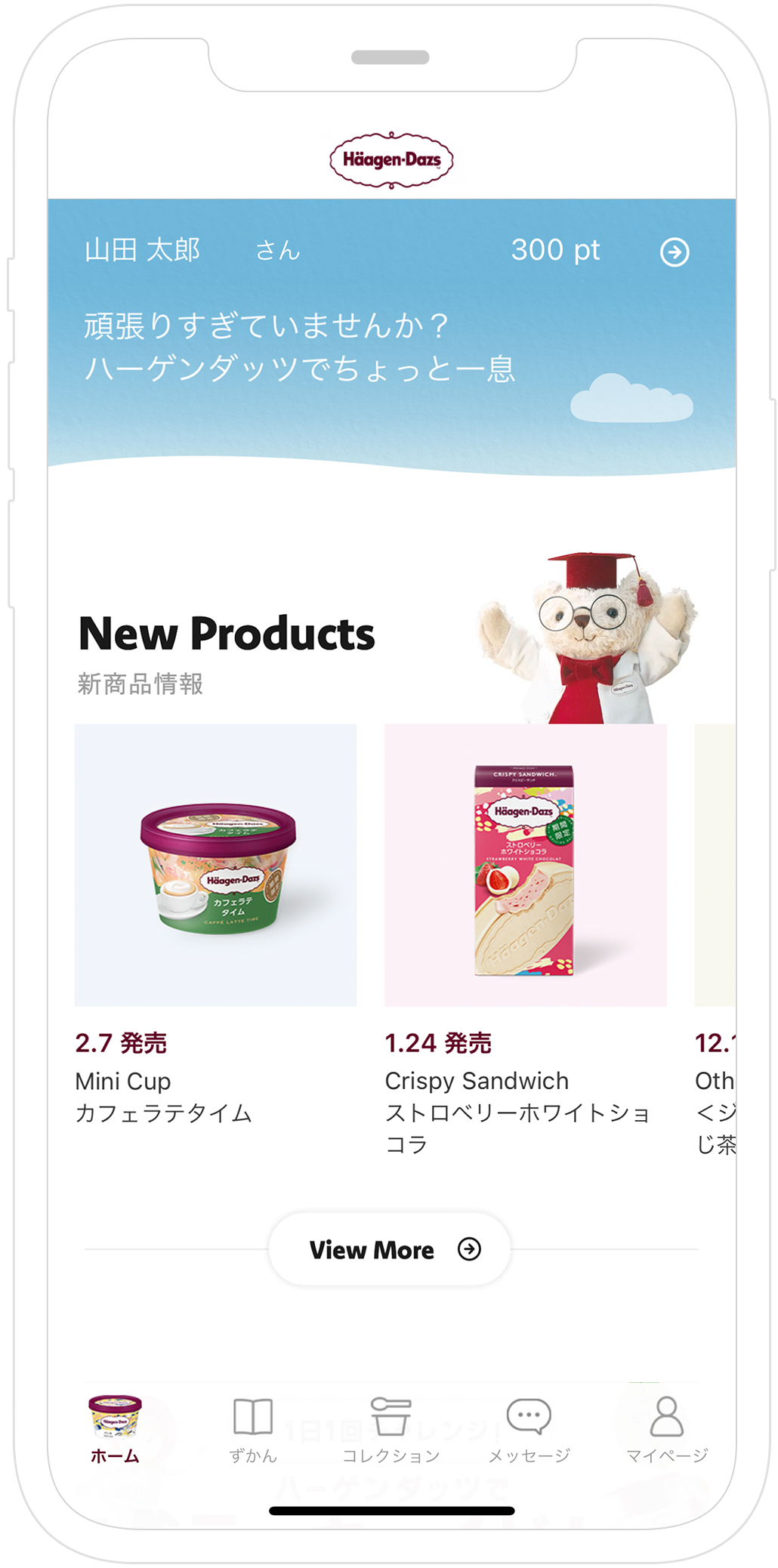This screenshot has width=778, height=1568.
Task: Open the Mini Cup カフェラテタイム product card
Action: pyautogui.click(x=215, y=865)
